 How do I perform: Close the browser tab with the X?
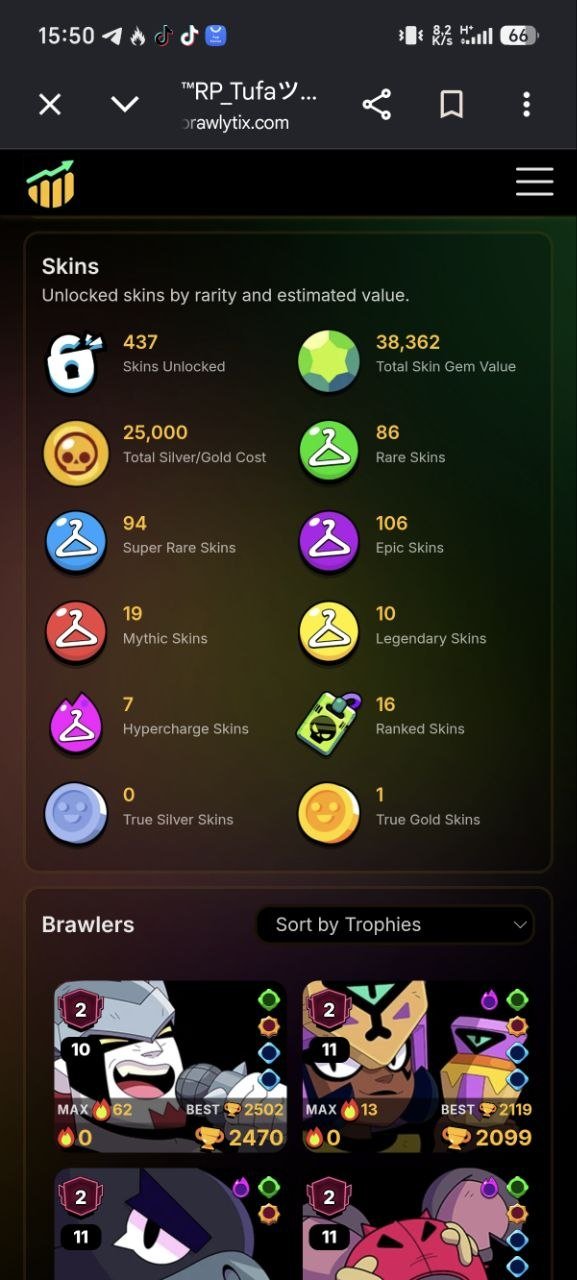pos(50,104)
